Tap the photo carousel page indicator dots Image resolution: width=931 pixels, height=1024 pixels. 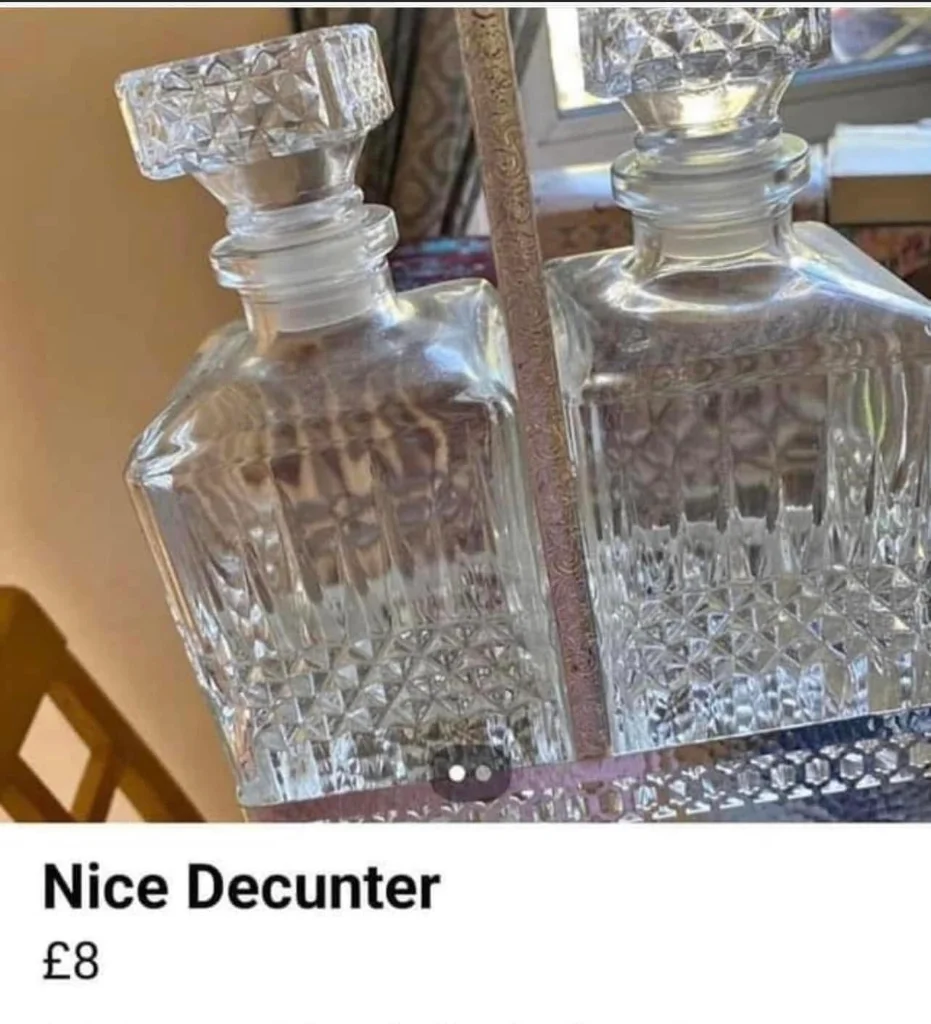(x=469, y=773)
